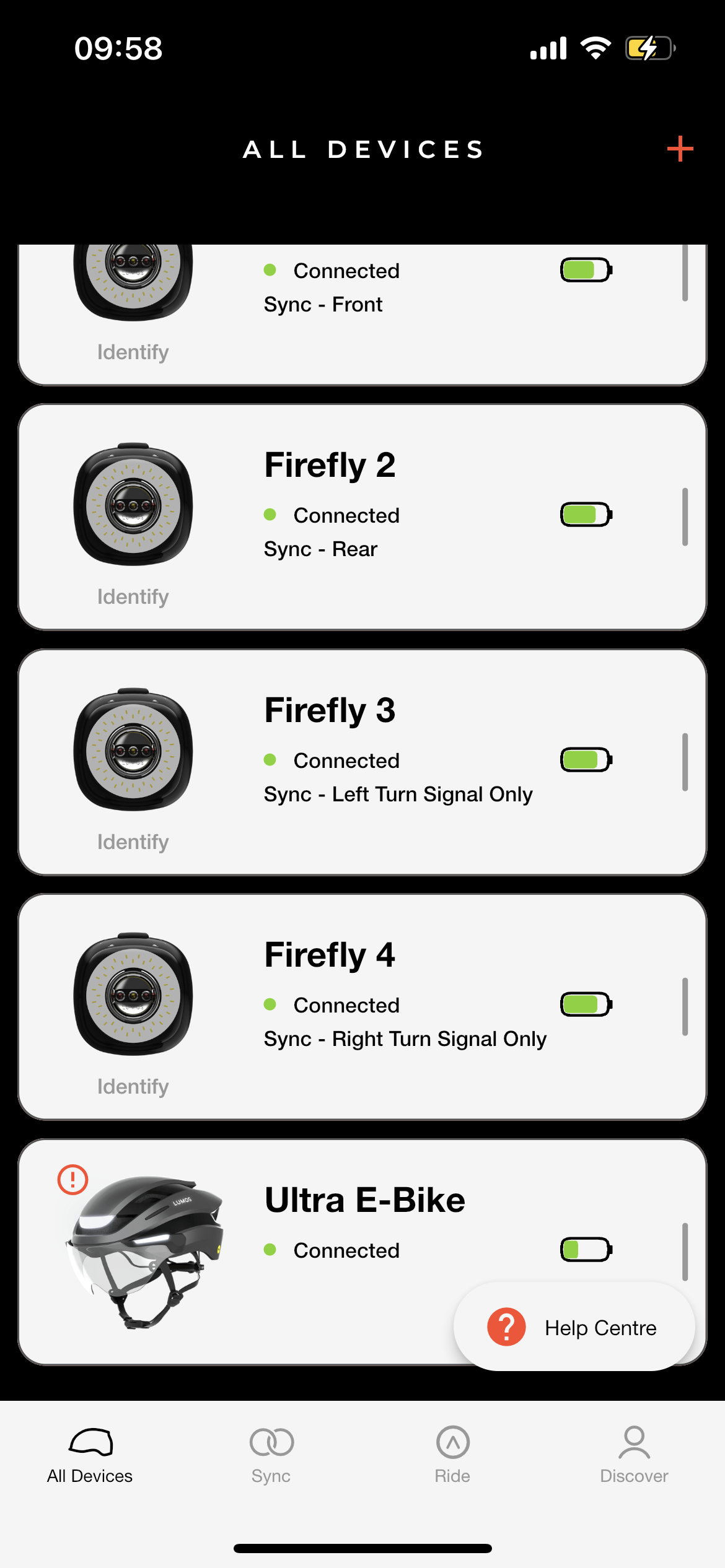The image size is (725, 1568).
Task: Identify the Firefly 2 light
Action: [133, 596]
